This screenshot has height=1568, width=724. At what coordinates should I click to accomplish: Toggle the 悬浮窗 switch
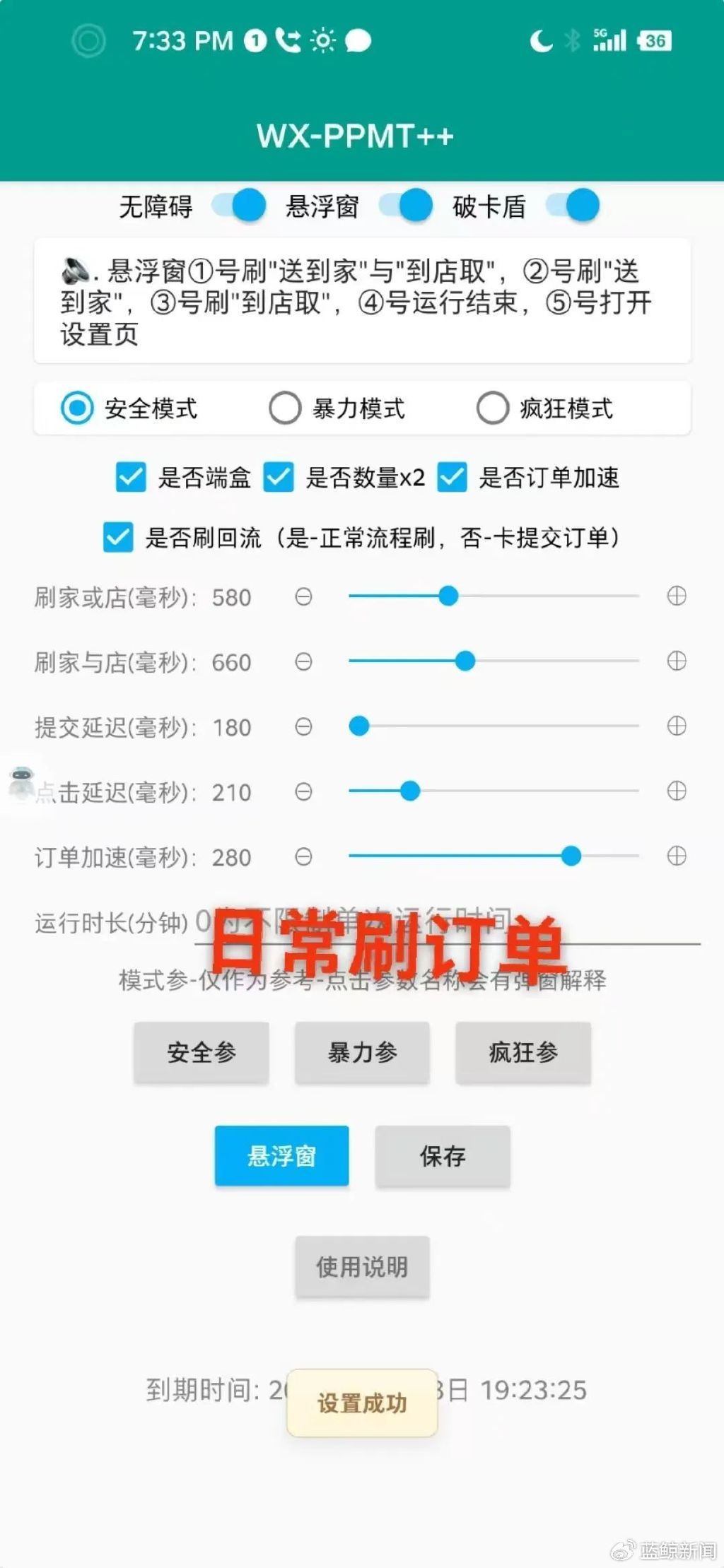point(406,206)
